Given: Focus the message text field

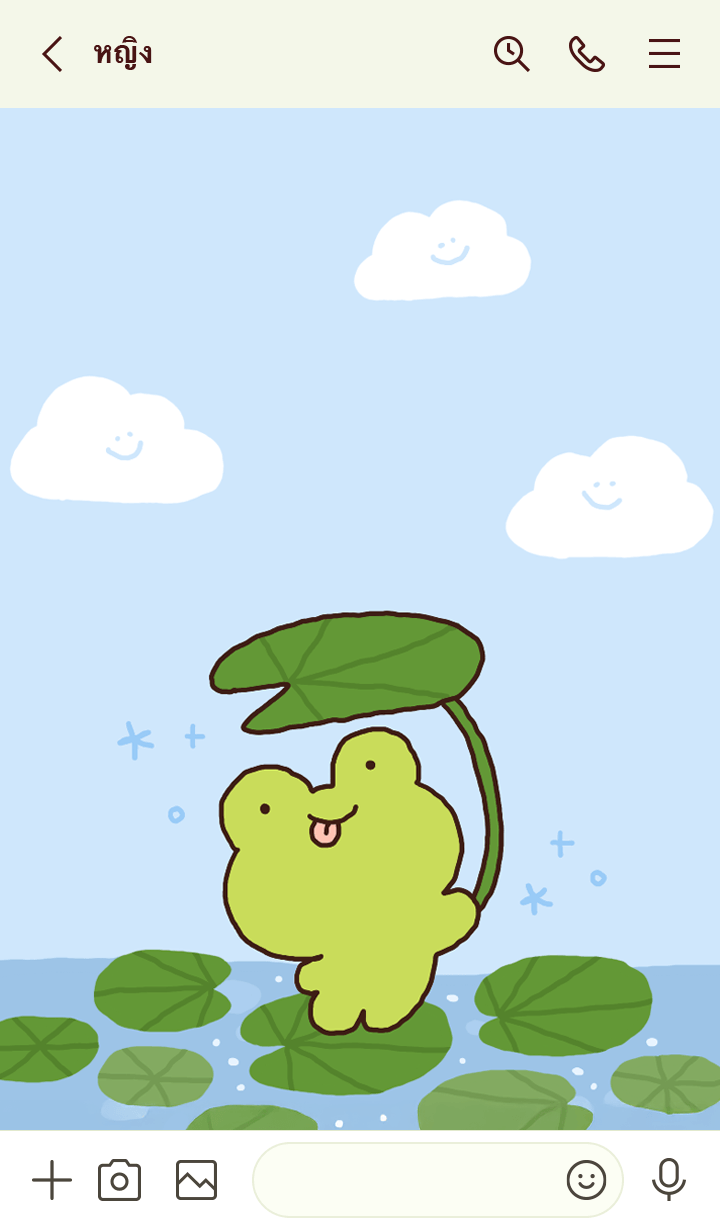Looking at the screenshot, I should coord(405,1180).
